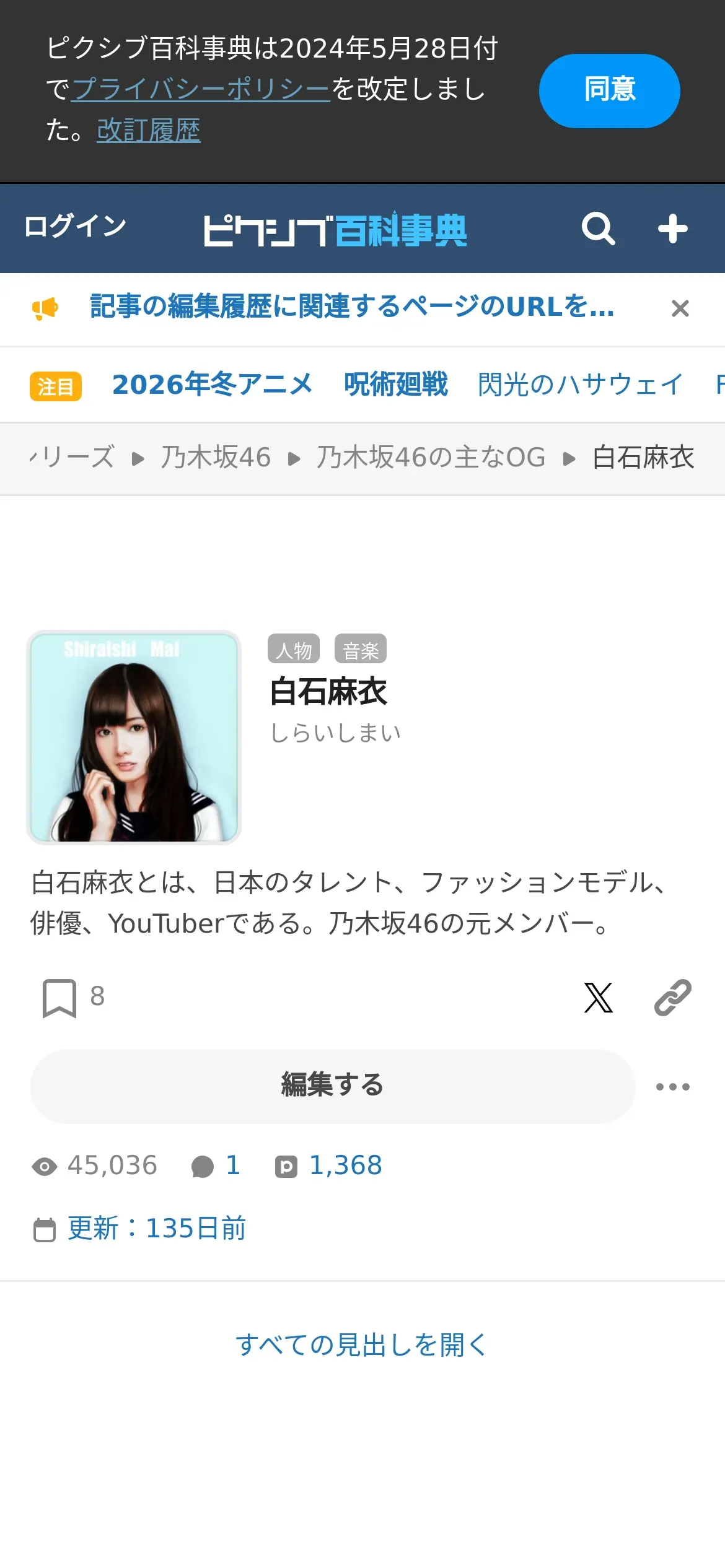
Task: Tap the 同意 agree button
Action: (x=609, y=91)
